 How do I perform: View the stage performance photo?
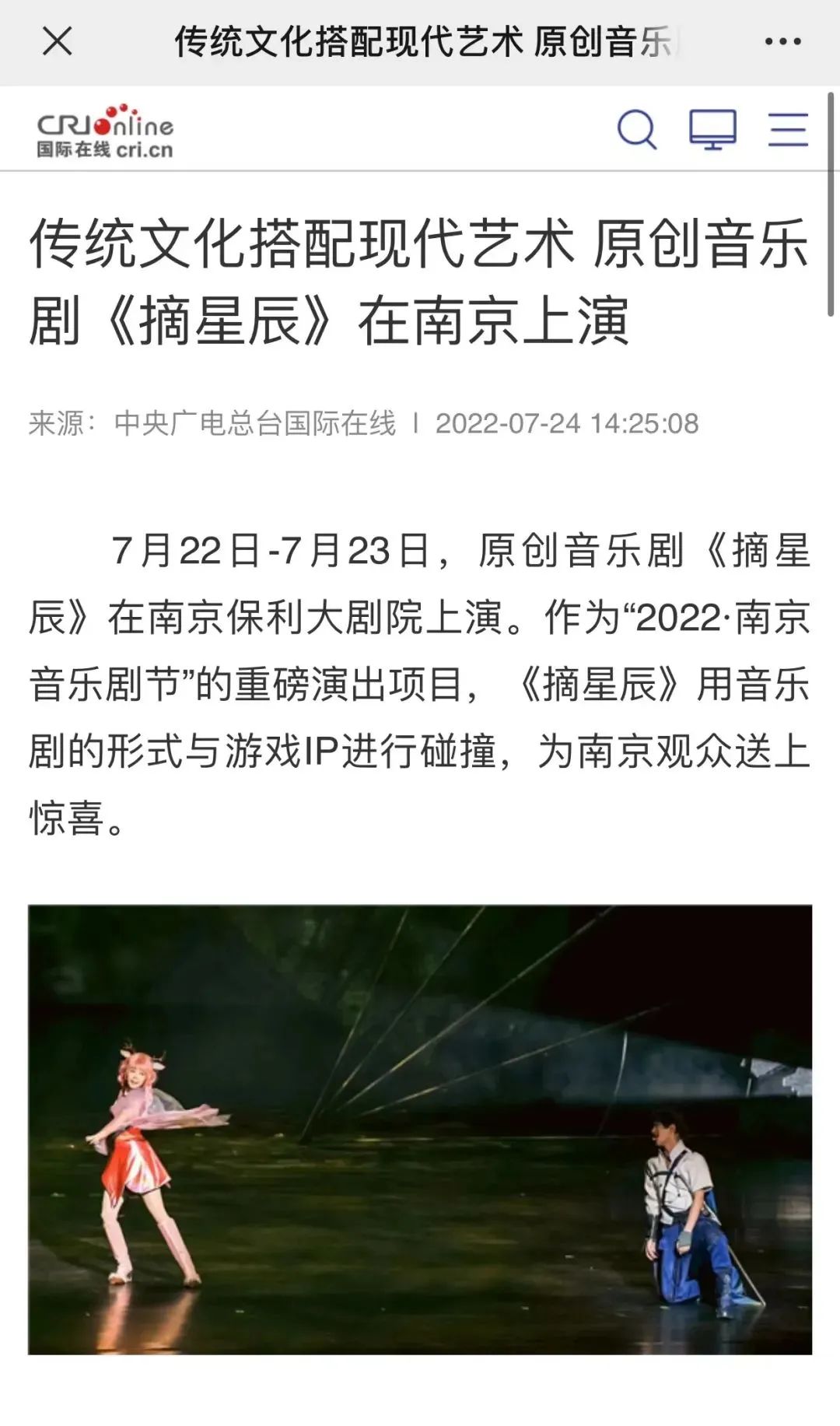tap(420, 1129)
